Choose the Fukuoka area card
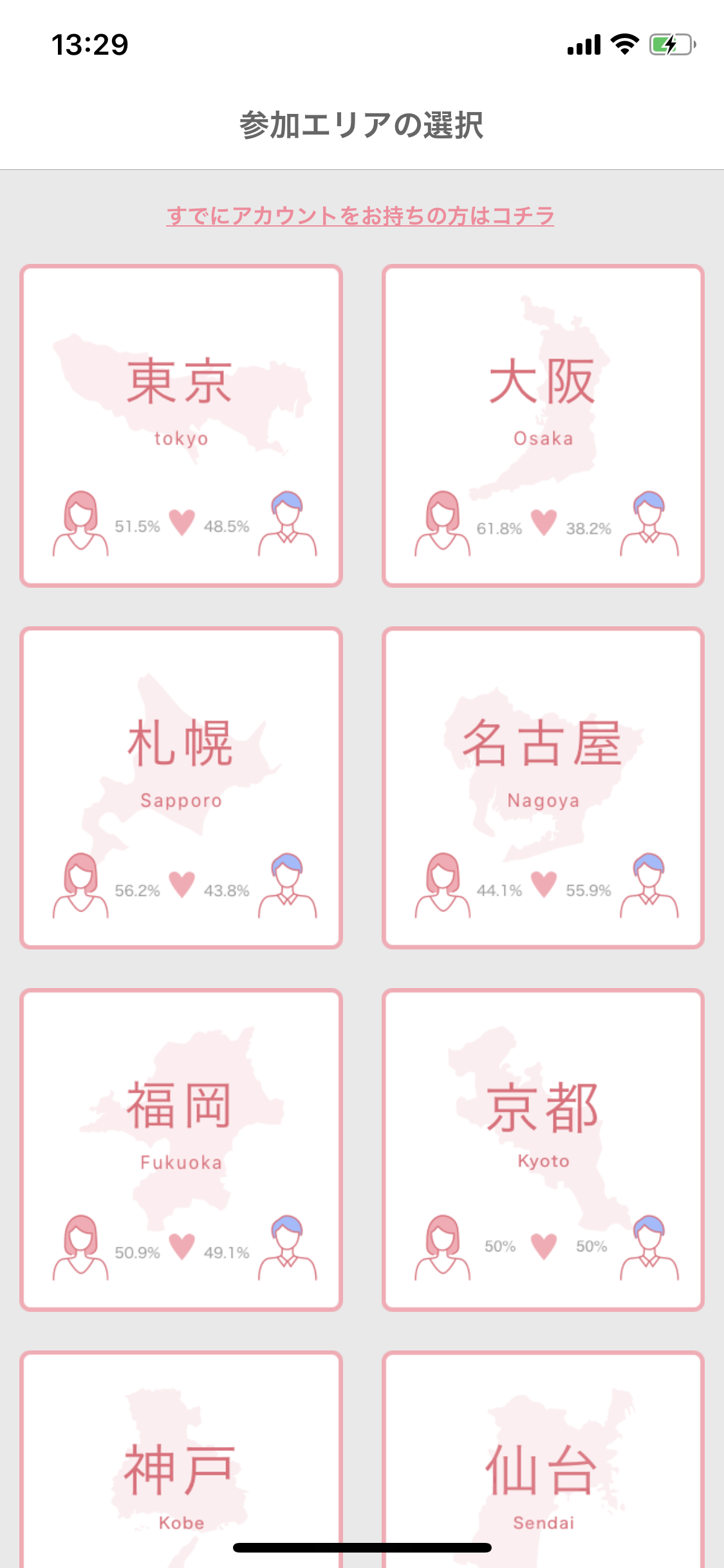This screenshot has height=1568, width=724. (181, 1150)
